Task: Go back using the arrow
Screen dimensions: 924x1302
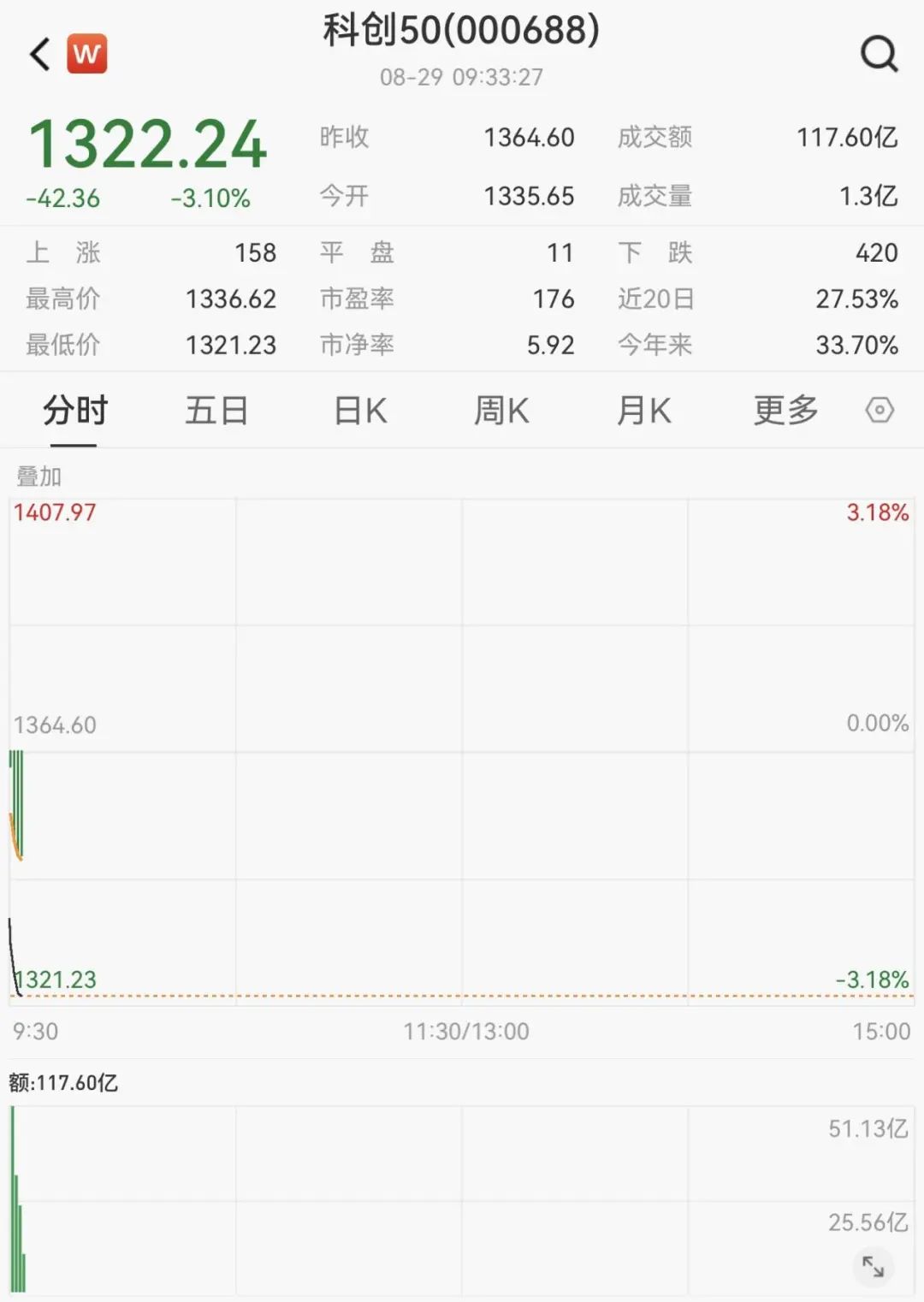Action: pyautogui.click(x=40, y=54)
